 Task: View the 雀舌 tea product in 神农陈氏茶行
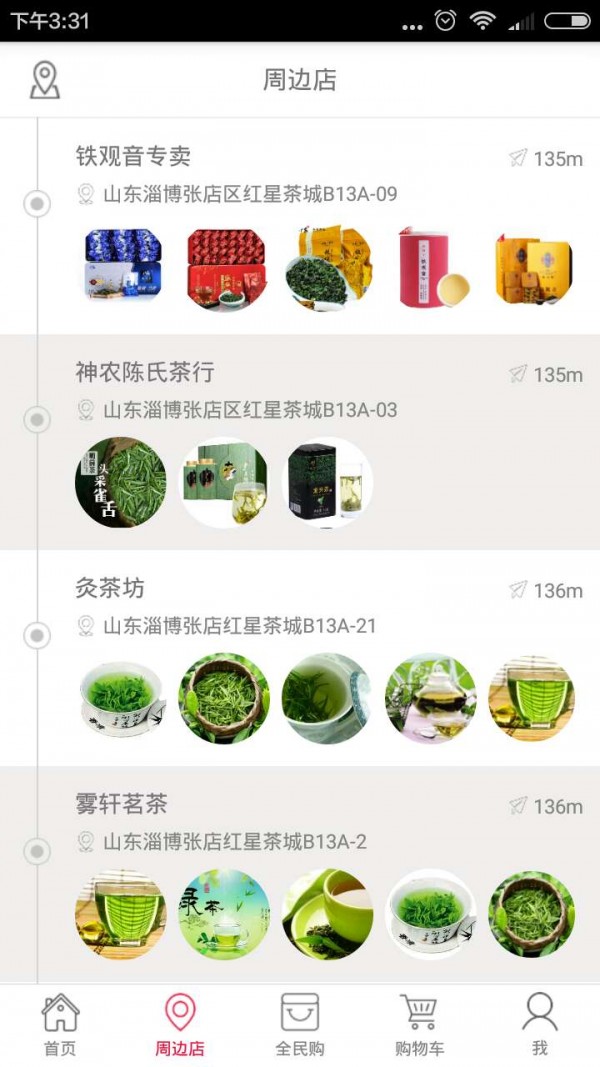pos(121,483)
